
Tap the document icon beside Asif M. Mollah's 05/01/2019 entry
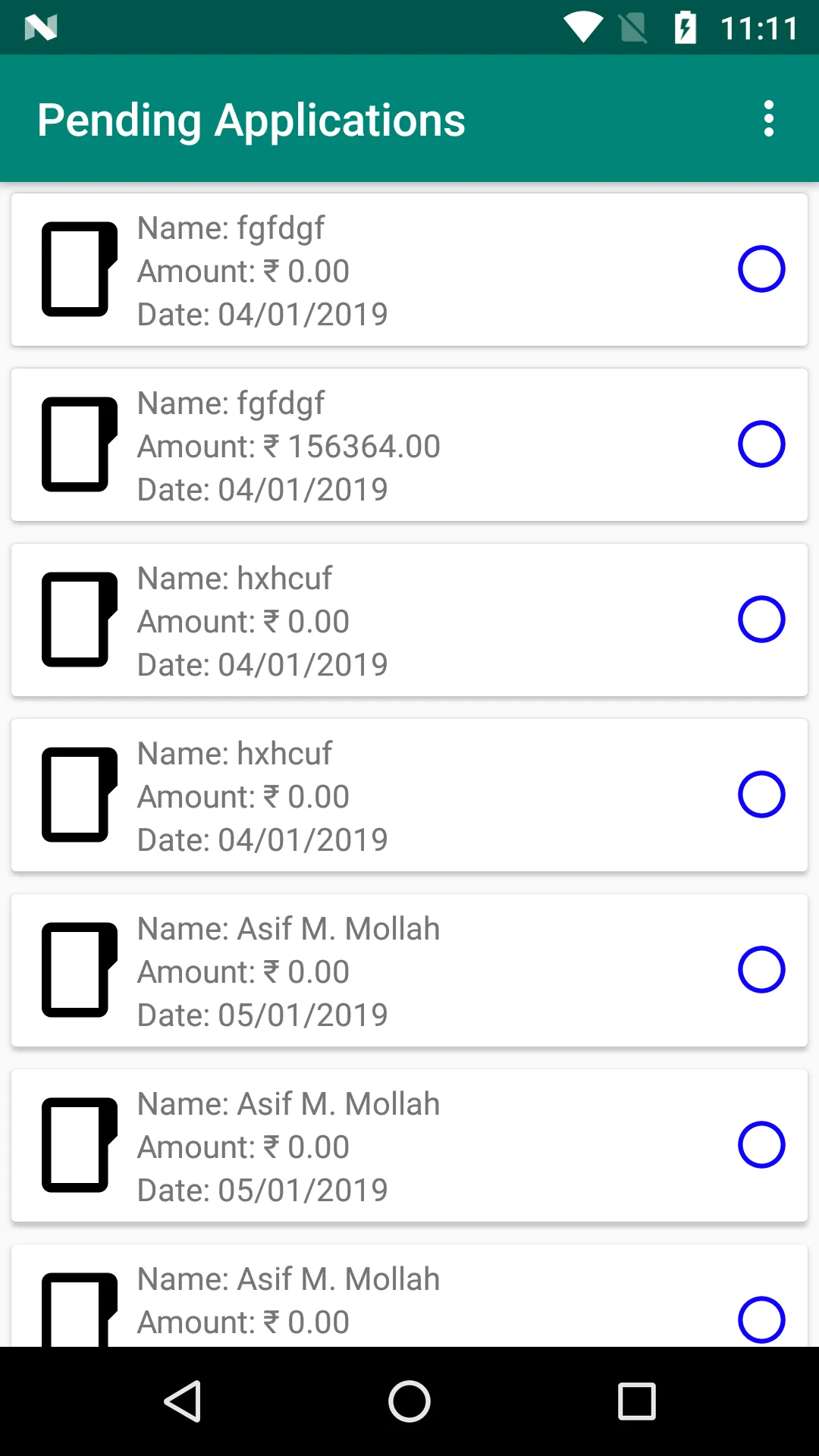click(78, 970)
